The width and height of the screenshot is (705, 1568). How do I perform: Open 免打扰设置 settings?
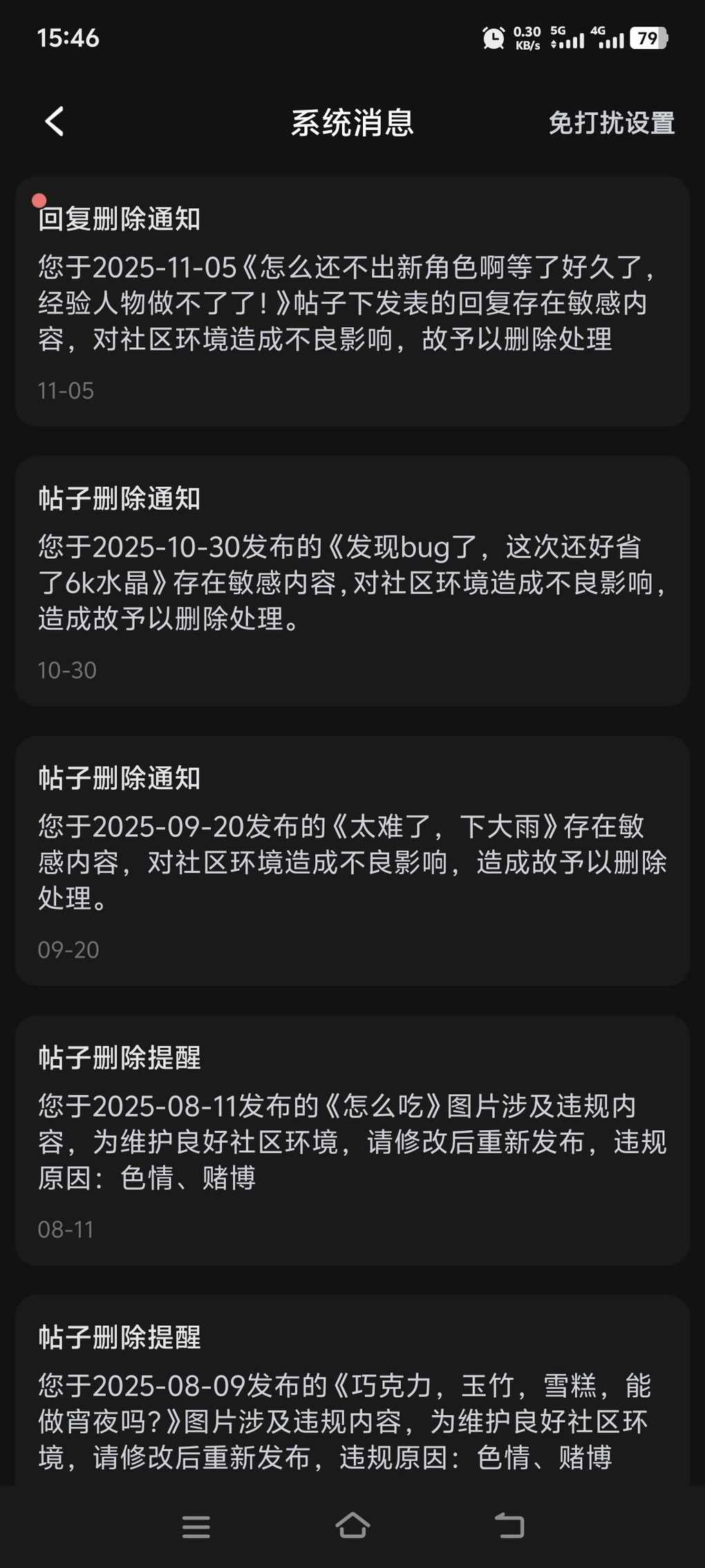click(611, 123)
